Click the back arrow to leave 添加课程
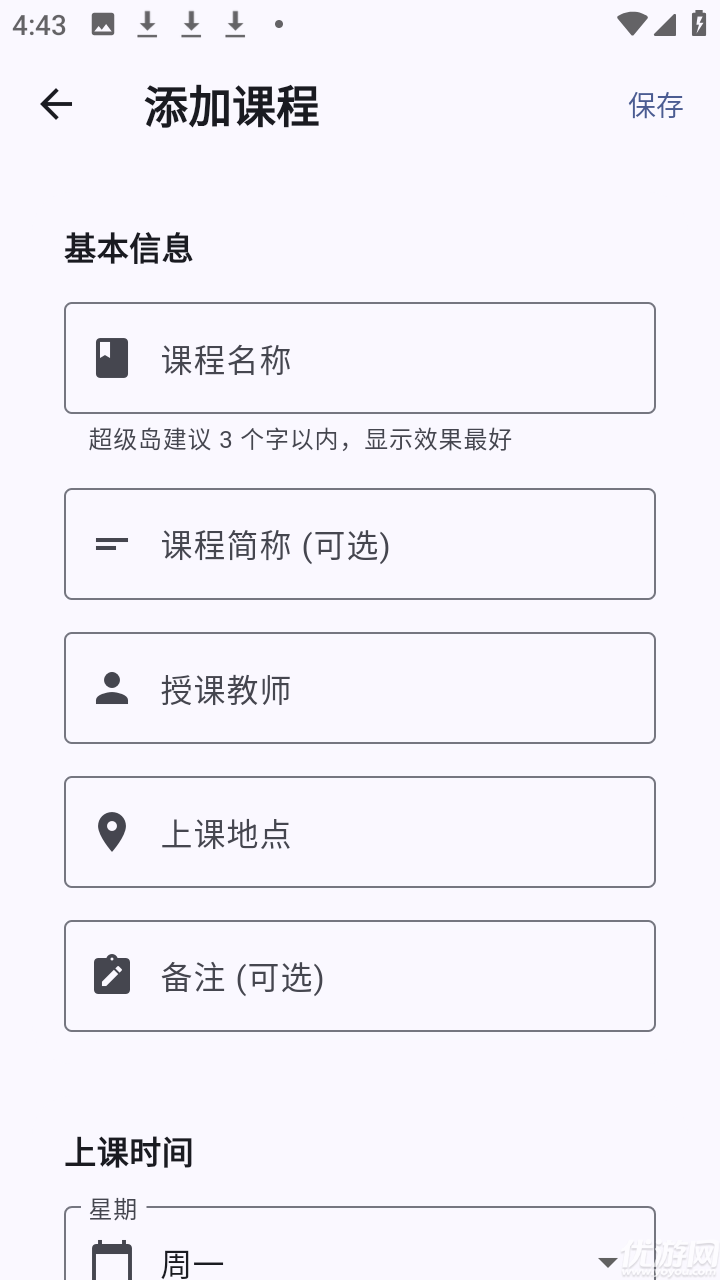Image resolution: width=720 pixels, height=1280 pixels. (55, 104)
